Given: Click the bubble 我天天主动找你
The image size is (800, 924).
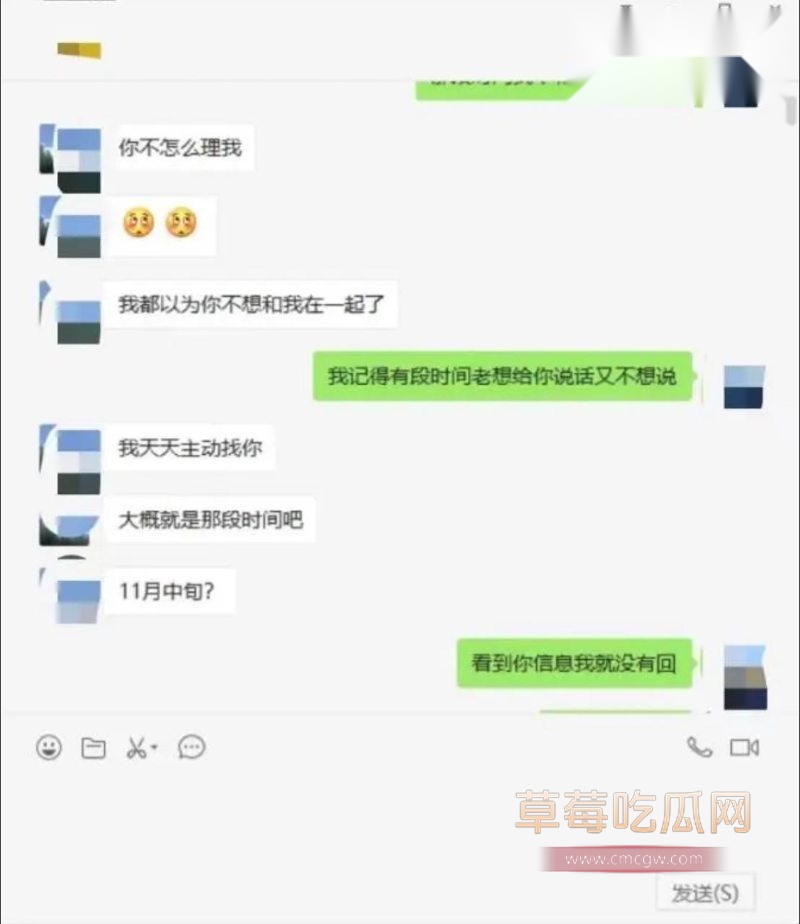Looking at the screenshot, I should tap(191, 449).
